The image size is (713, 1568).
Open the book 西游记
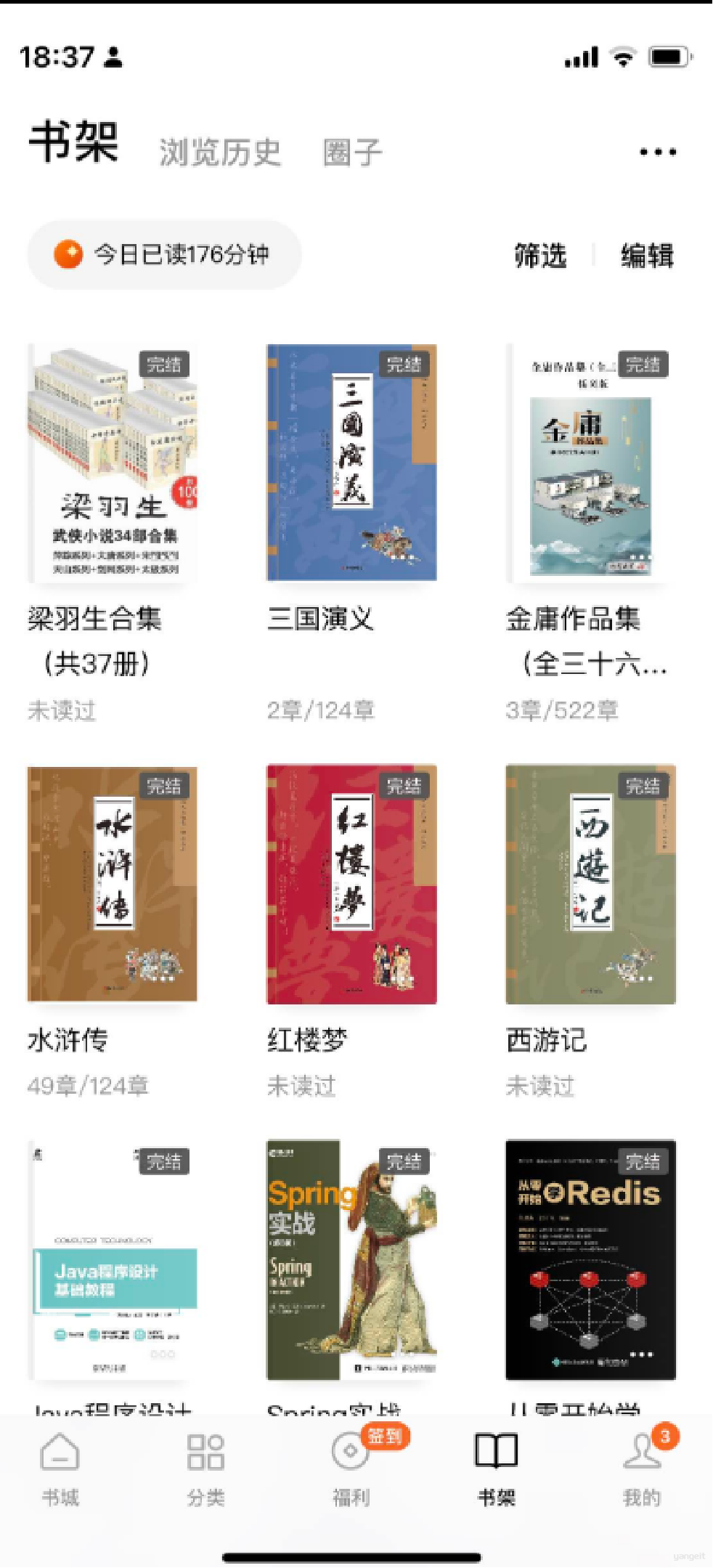(x=590, y=885)
